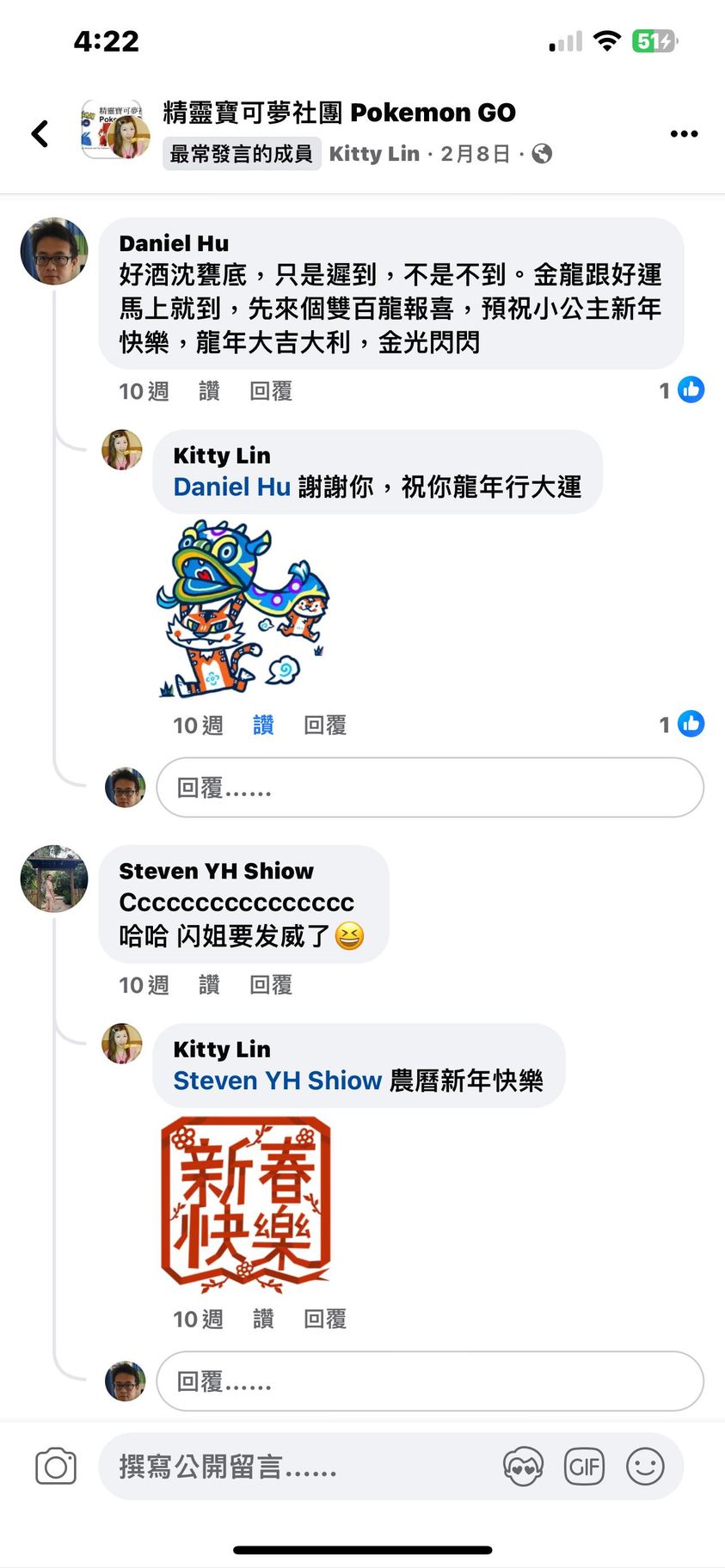Reply to Daniel Hu's comment
Viewport: 725px width, 1568px height.
coord(271,391)
